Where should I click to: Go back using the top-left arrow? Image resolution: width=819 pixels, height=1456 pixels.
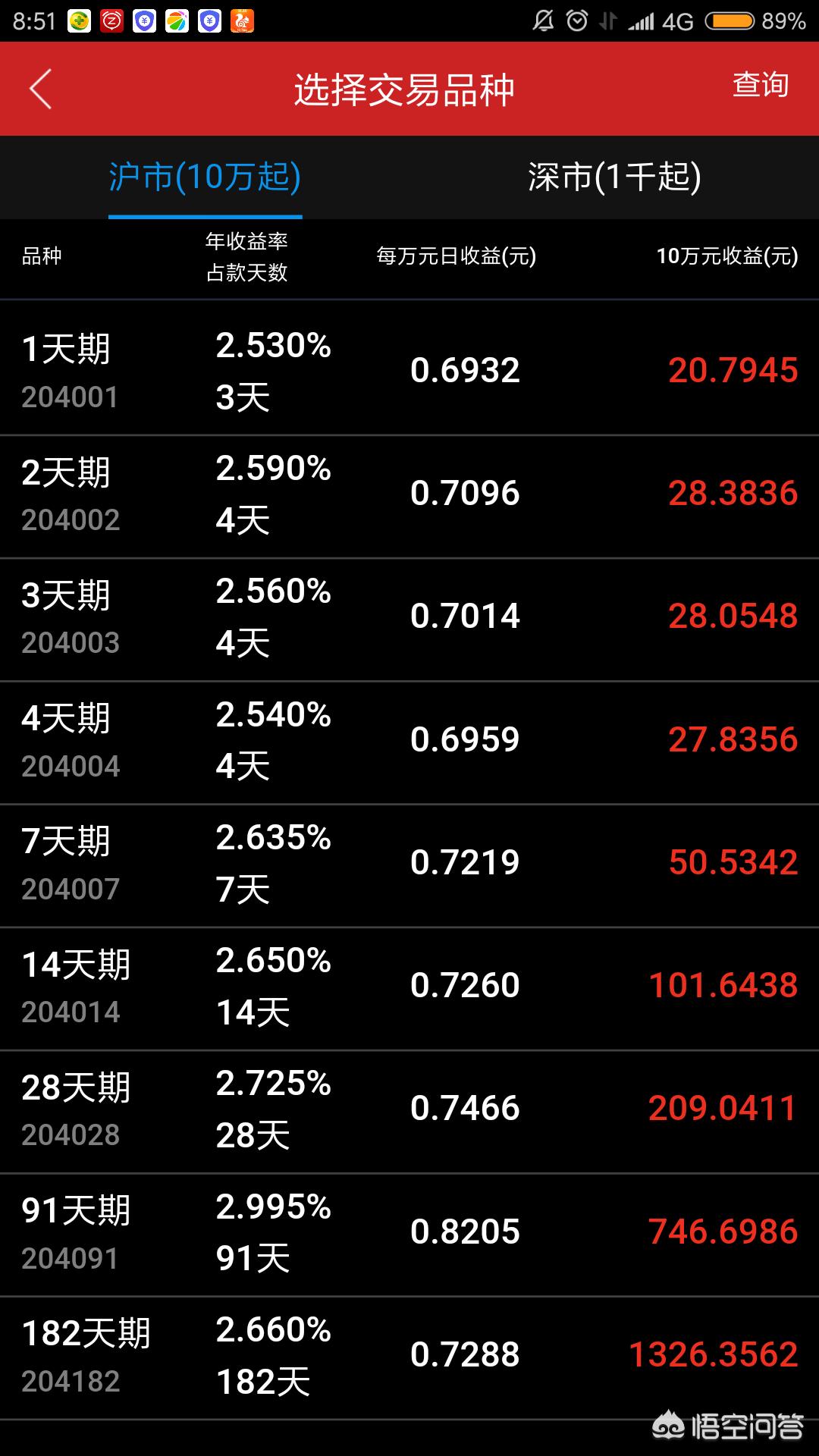pos(41,89)
